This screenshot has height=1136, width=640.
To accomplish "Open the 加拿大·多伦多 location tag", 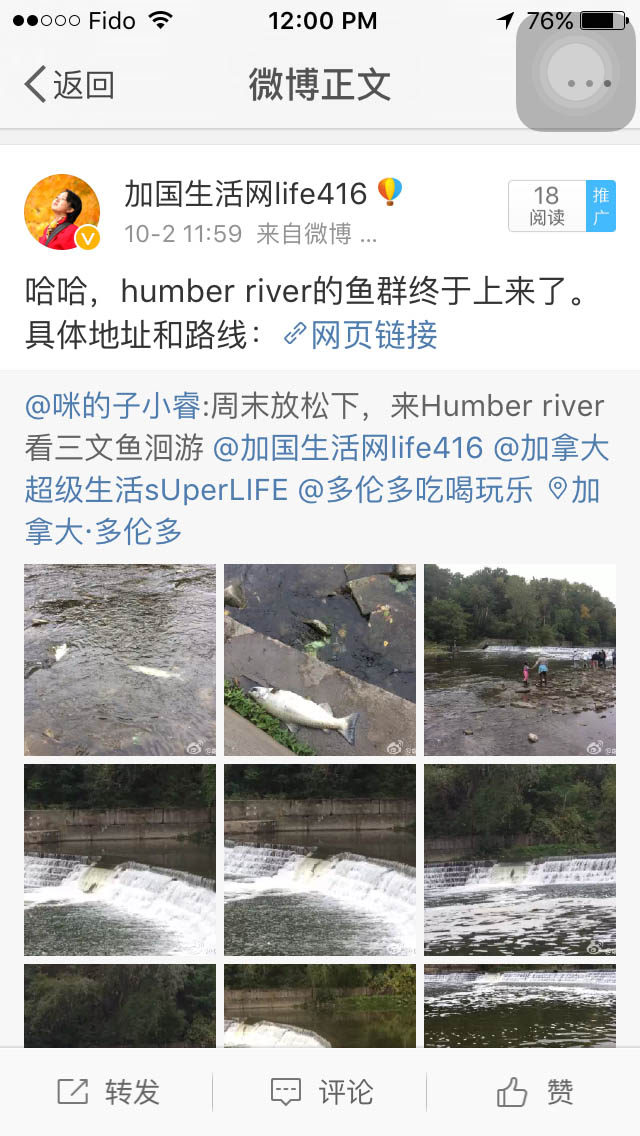I will pyautogui.click(x=104, y=532).
